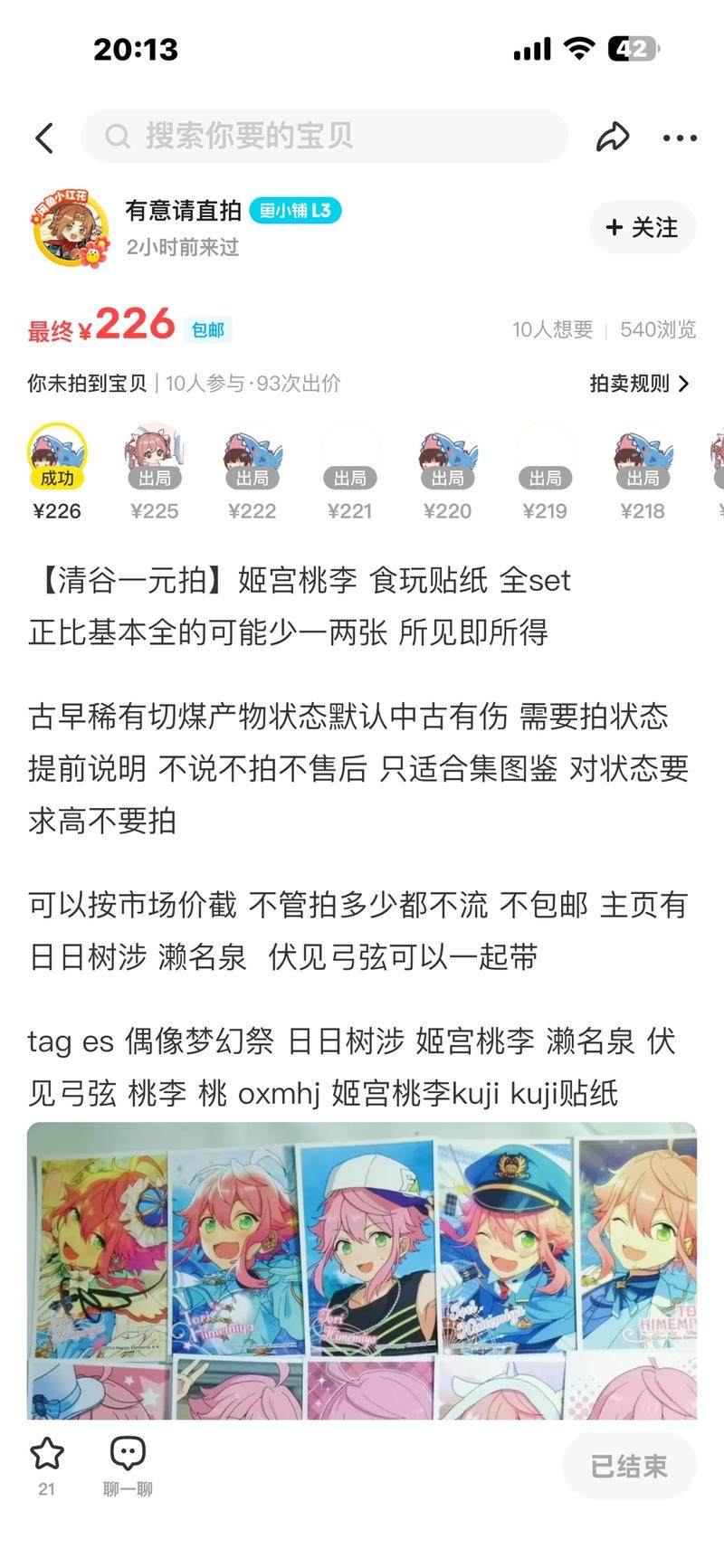Open the three-dot overflow menu
The image size is (724, 1568).
coord(680,138)
